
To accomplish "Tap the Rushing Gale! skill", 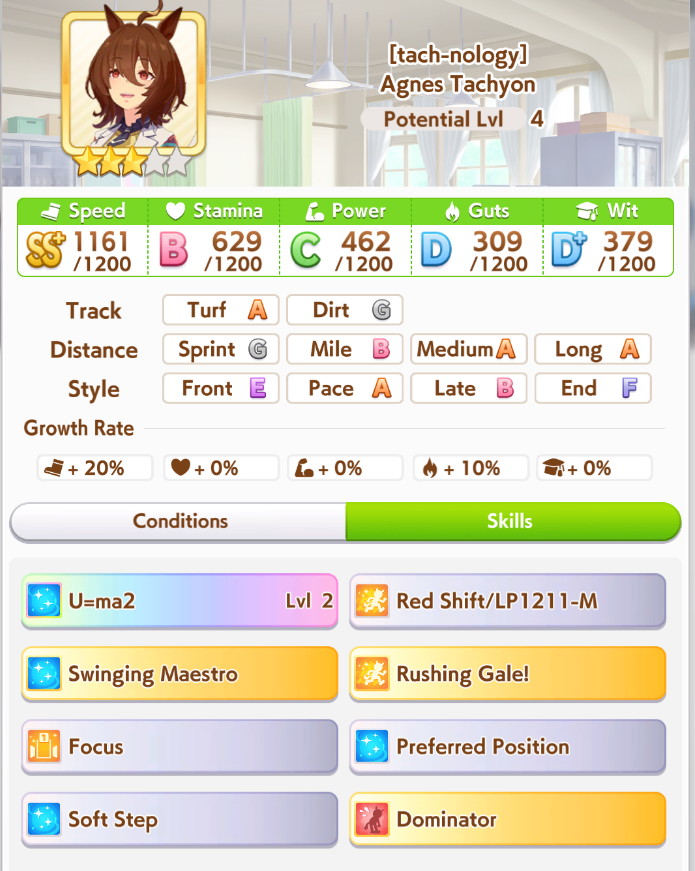I will [507, 674].
